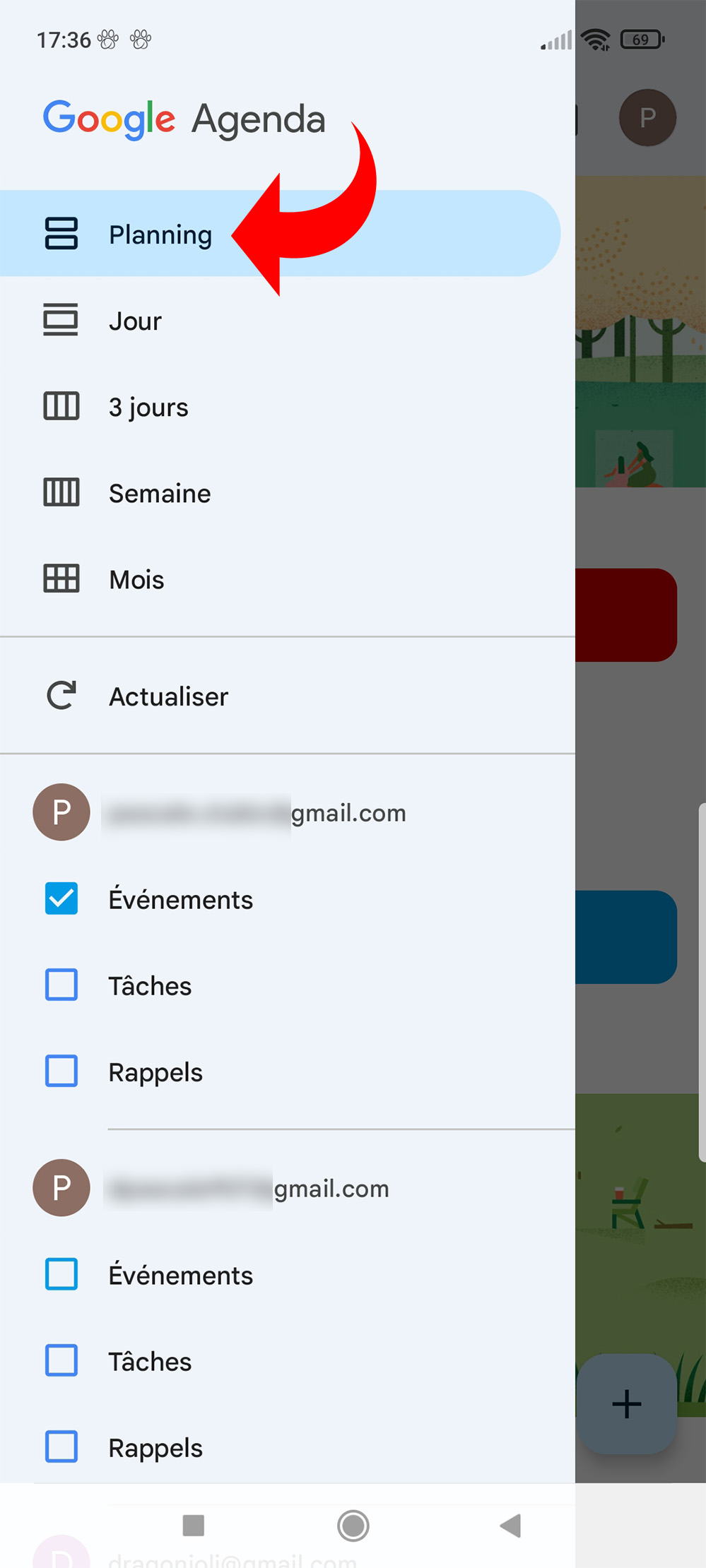The width and height of the screenshot is (706, 1568).
Task: Open the Semaine view
Action: pyautogui.click(x=160, y=494)
